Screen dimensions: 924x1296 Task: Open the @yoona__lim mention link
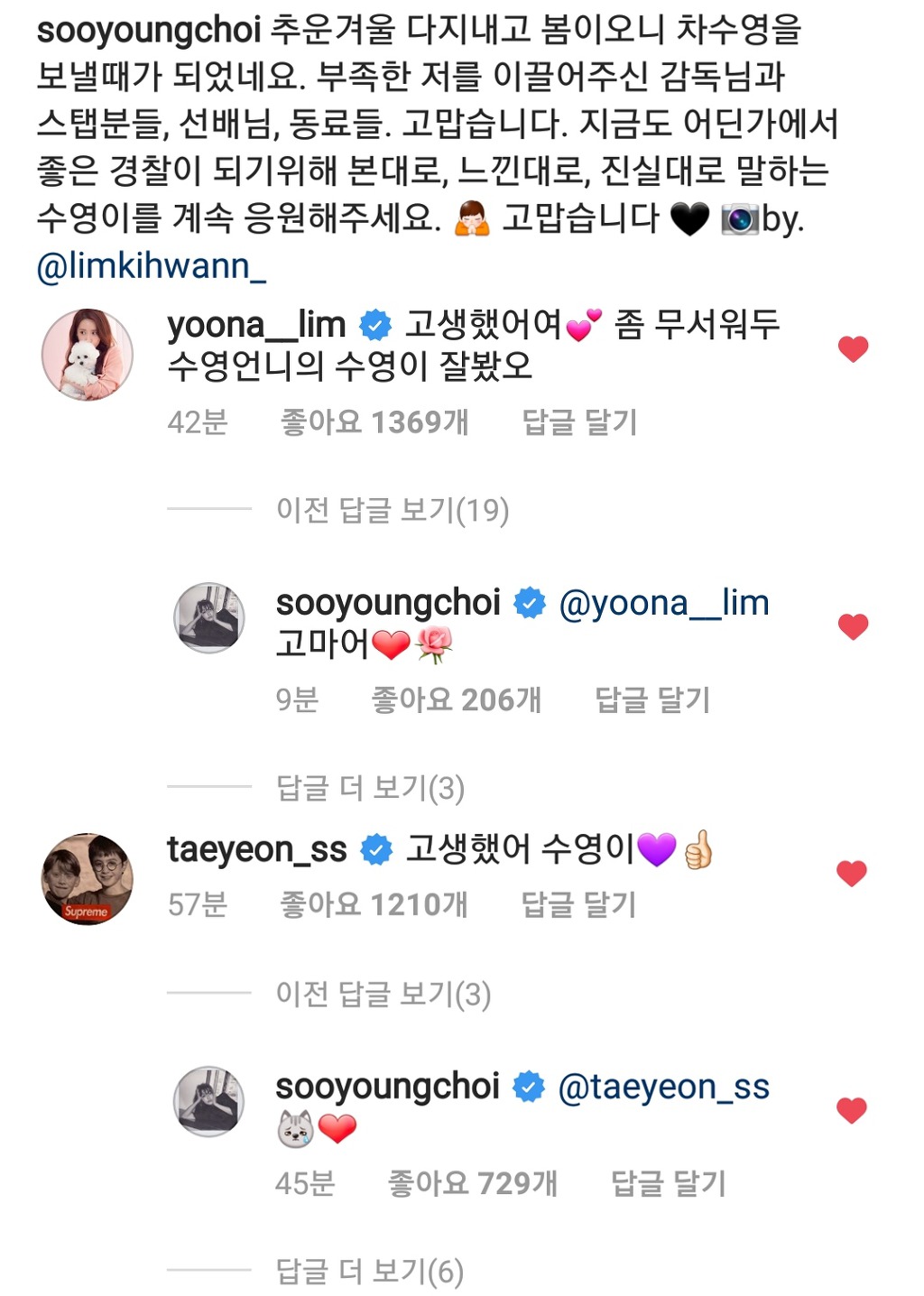click(663, 603)
